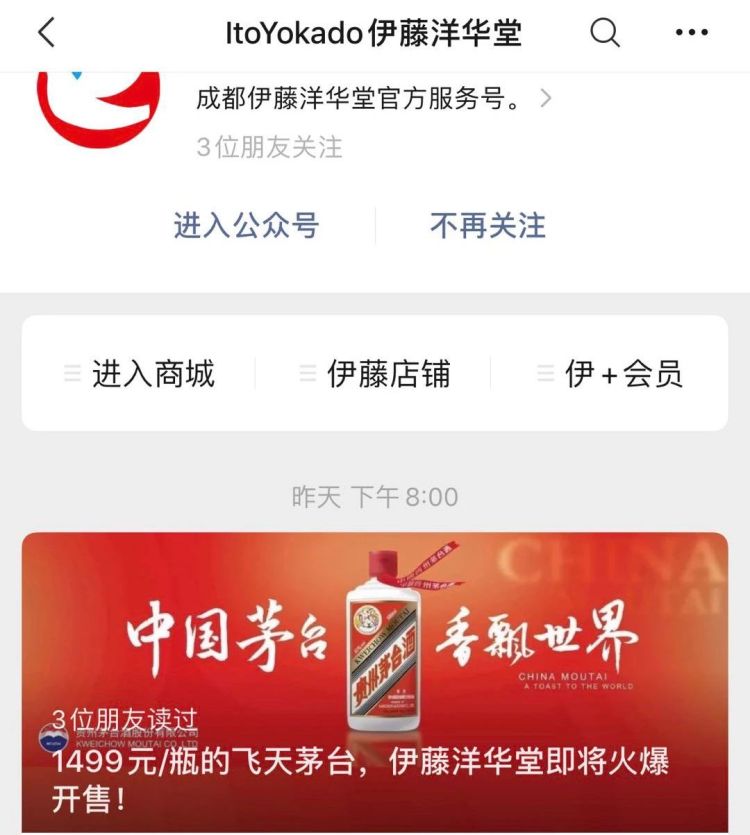
Task: Expand the account description chevron
Action: coord(546,99)
